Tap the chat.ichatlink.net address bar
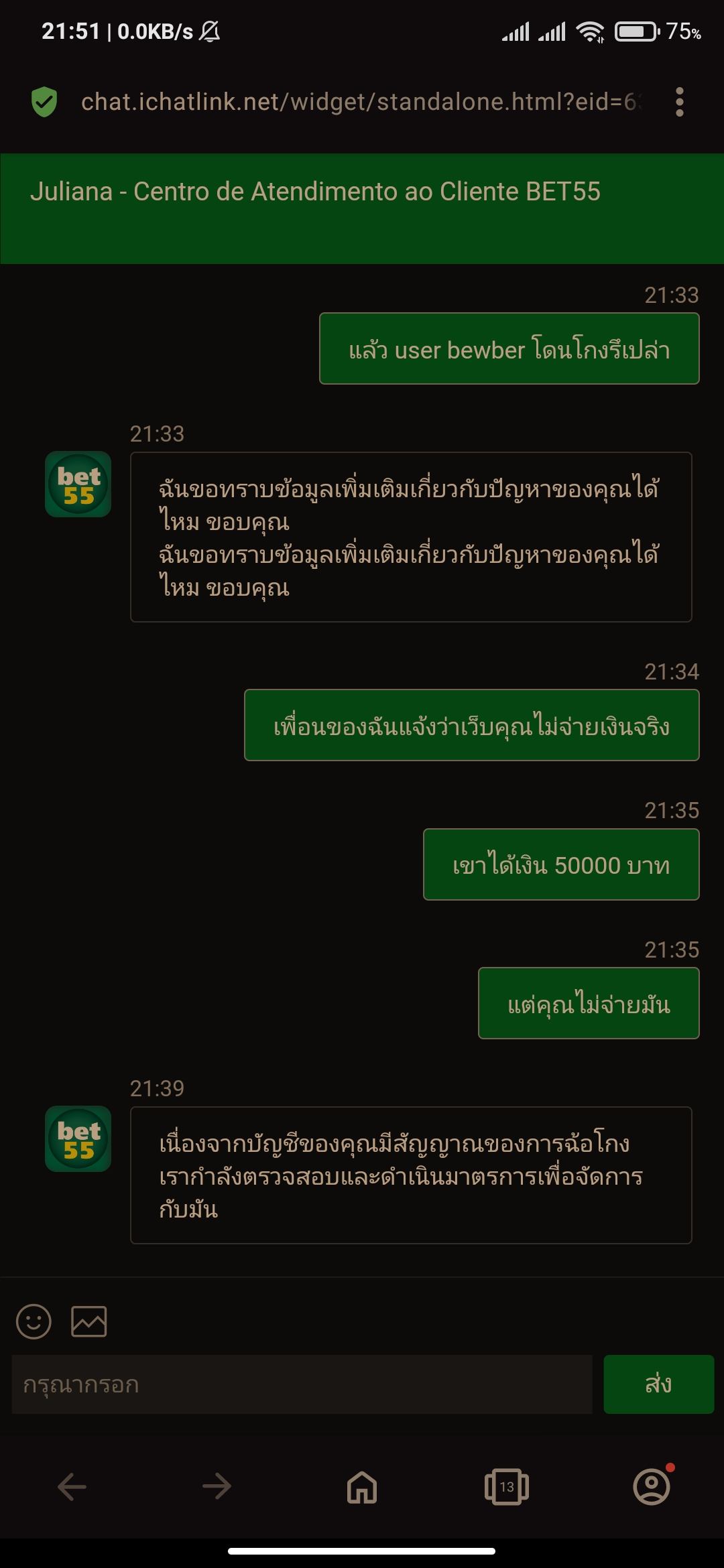Screen dimensions: 724x1568 [362, 101]
